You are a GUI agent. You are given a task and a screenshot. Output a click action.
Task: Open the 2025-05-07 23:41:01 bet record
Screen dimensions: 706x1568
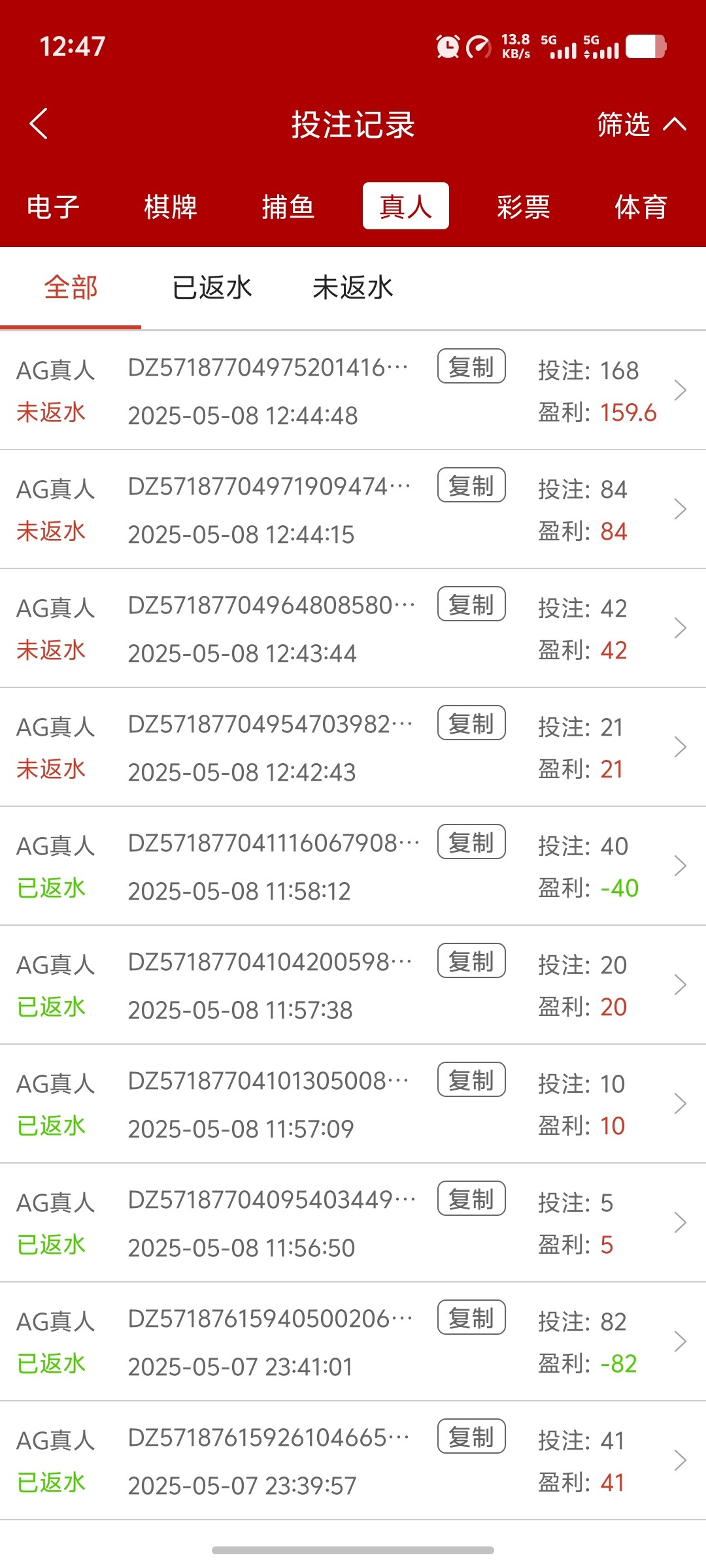point(680,1341)
